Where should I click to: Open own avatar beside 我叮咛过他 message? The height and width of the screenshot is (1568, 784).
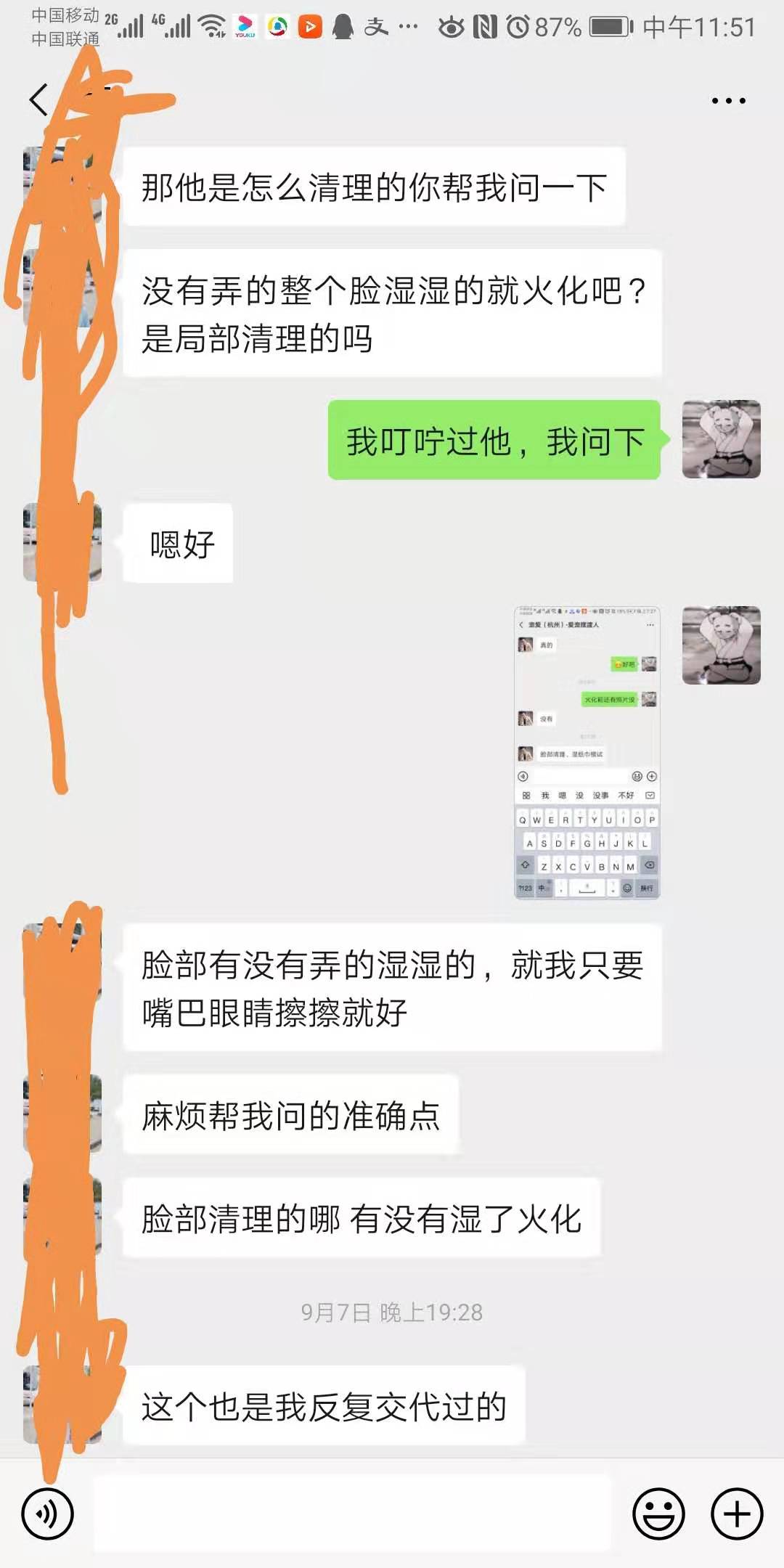tap(721, 439)
